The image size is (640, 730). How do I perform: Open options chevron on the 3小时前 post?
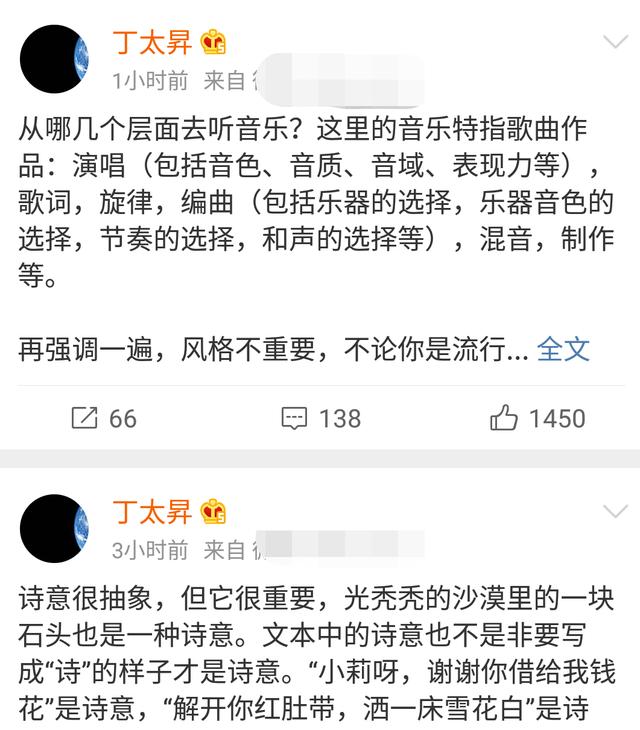click(613, 513)
